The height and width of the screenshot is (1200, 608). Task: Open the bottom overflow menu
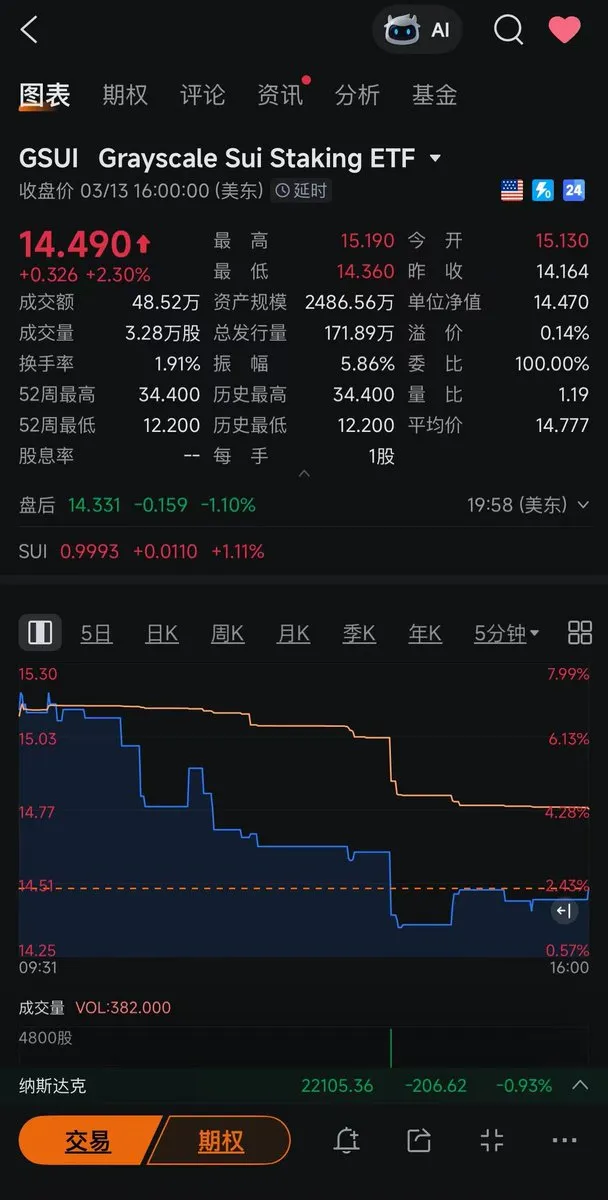click(x=565, y=1141)
